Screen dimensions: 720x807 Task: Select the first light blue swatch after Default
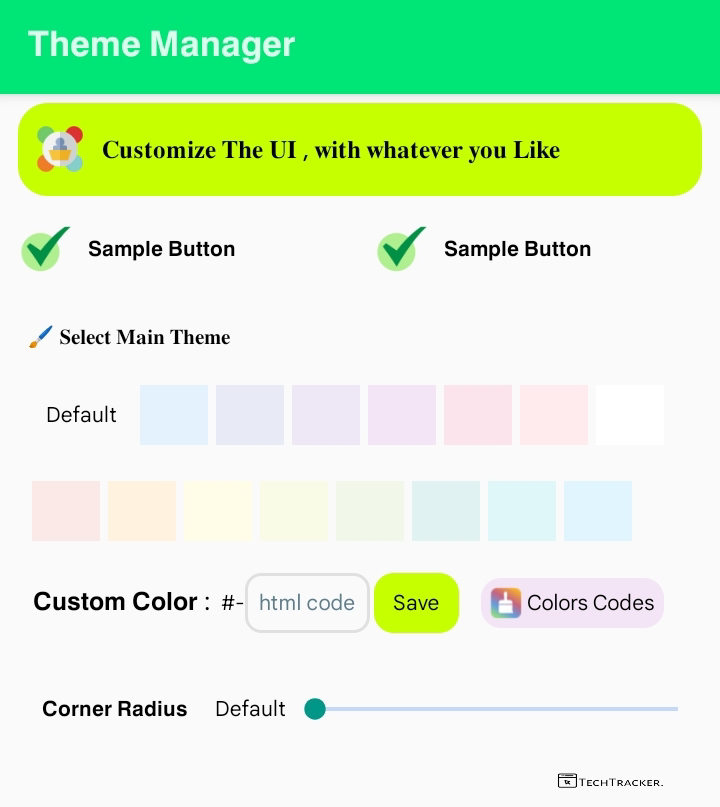tap(174, 415)
